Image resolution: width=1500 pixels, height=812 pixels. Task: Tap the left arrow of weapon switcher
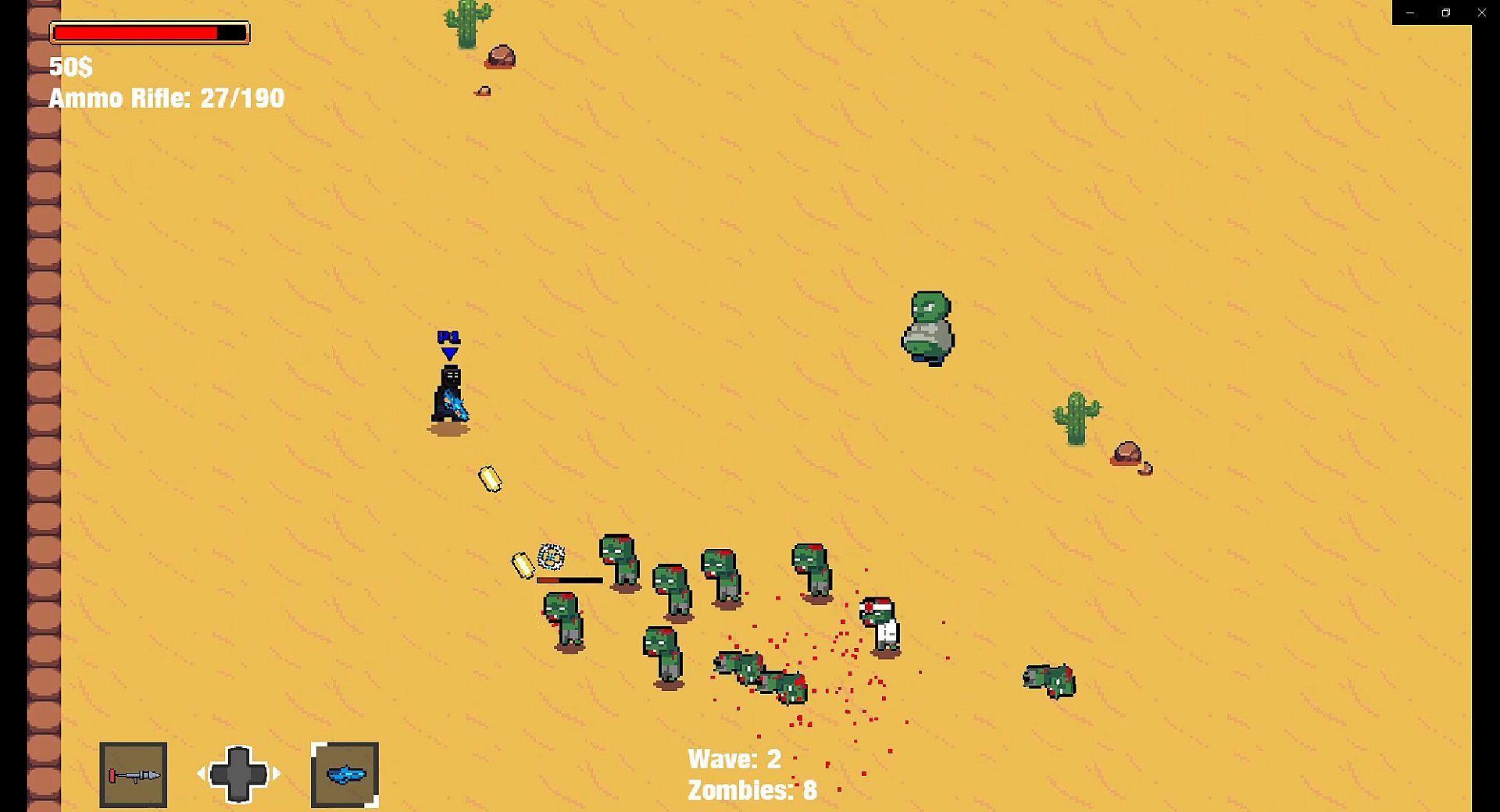coord(202,774)
